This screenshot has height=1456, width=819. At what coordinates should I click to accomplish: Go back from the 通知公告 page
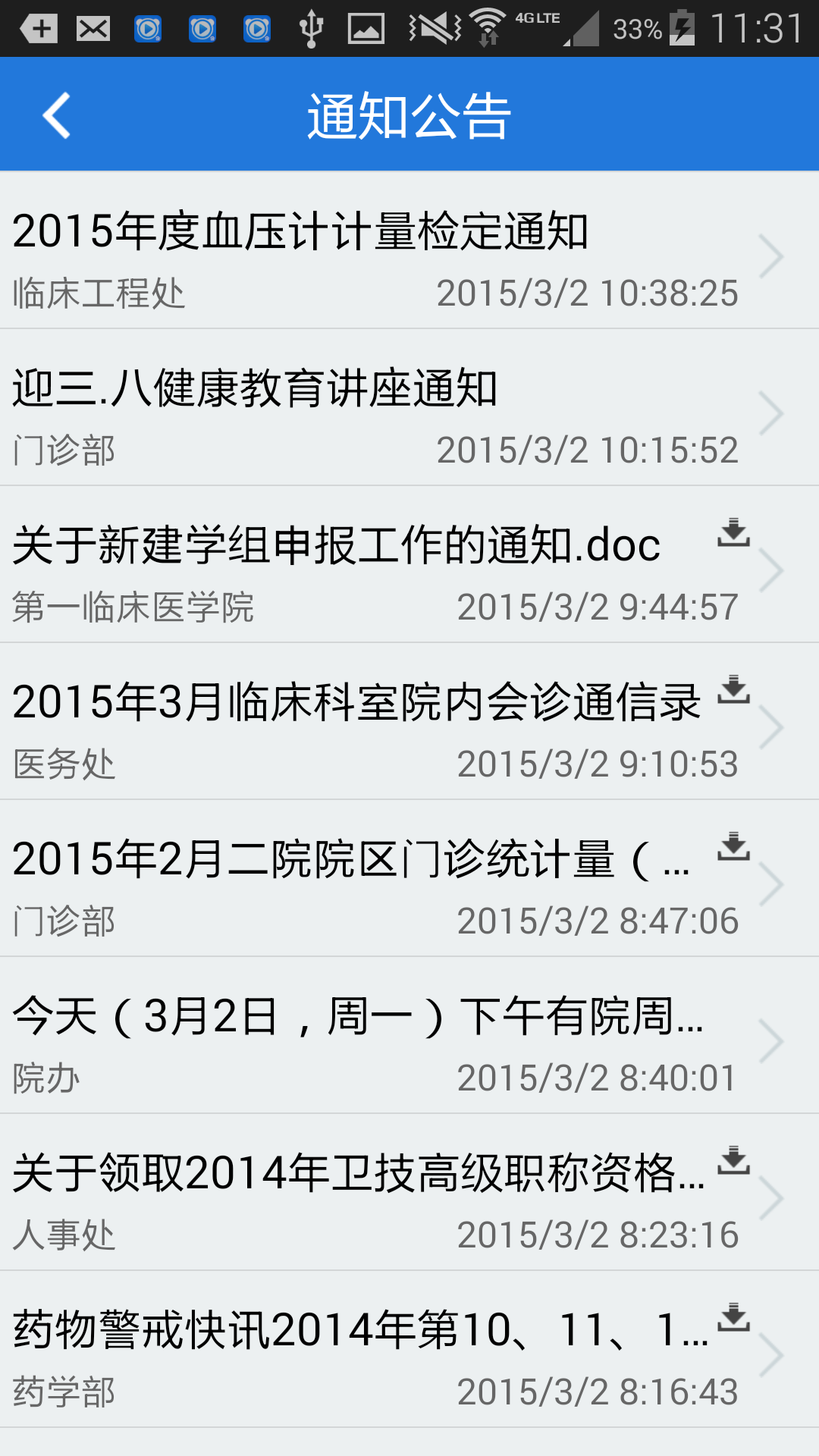pyautogui.click(x=57, y=115)
